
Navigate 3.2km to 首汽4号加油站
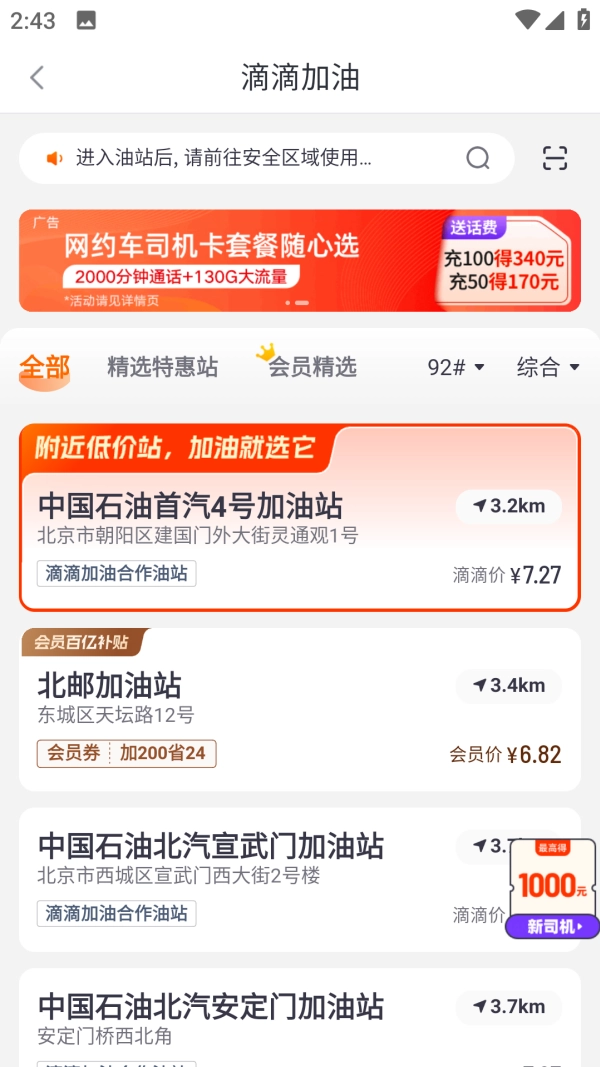coord(509,506)
